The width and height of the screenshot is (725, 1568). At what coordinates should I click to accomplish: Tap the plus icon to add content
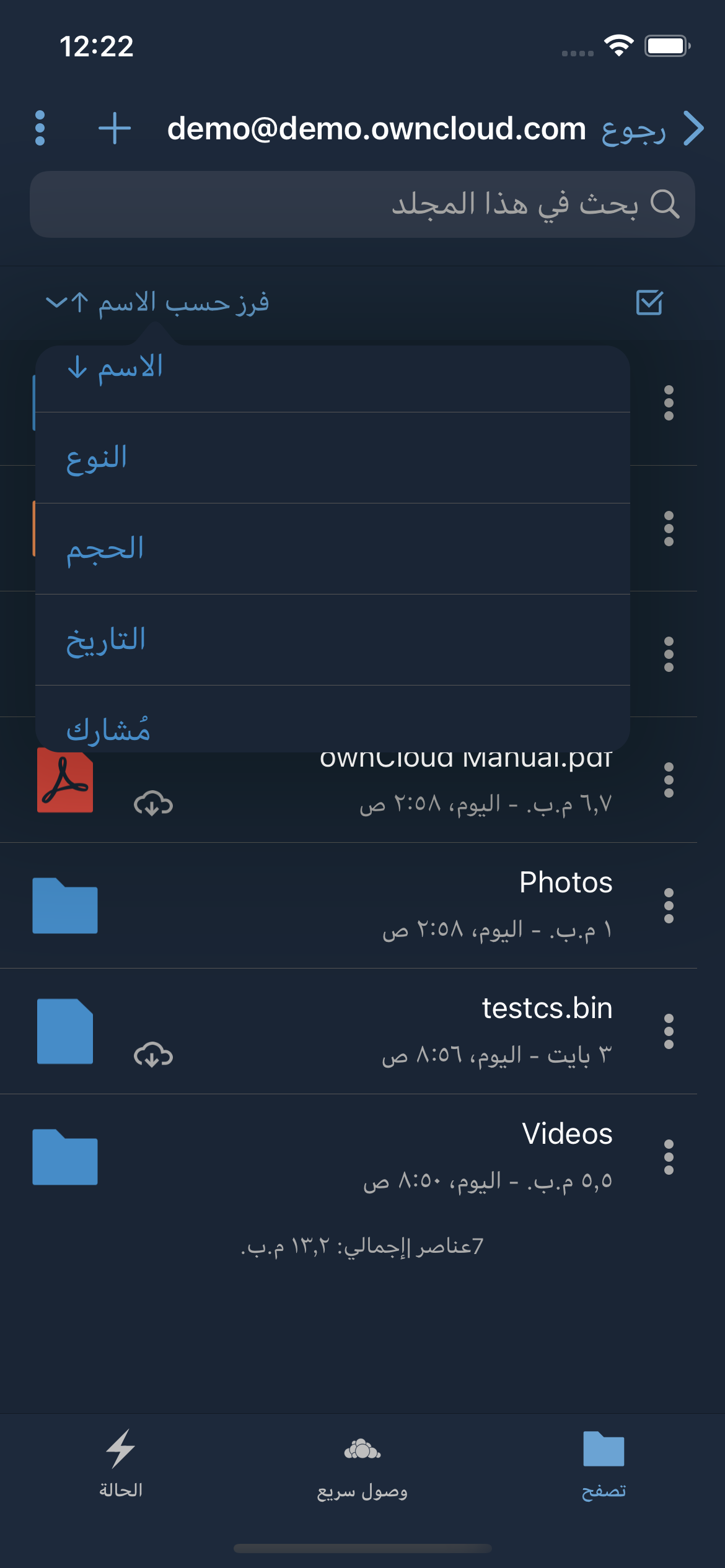pos(115,128)
